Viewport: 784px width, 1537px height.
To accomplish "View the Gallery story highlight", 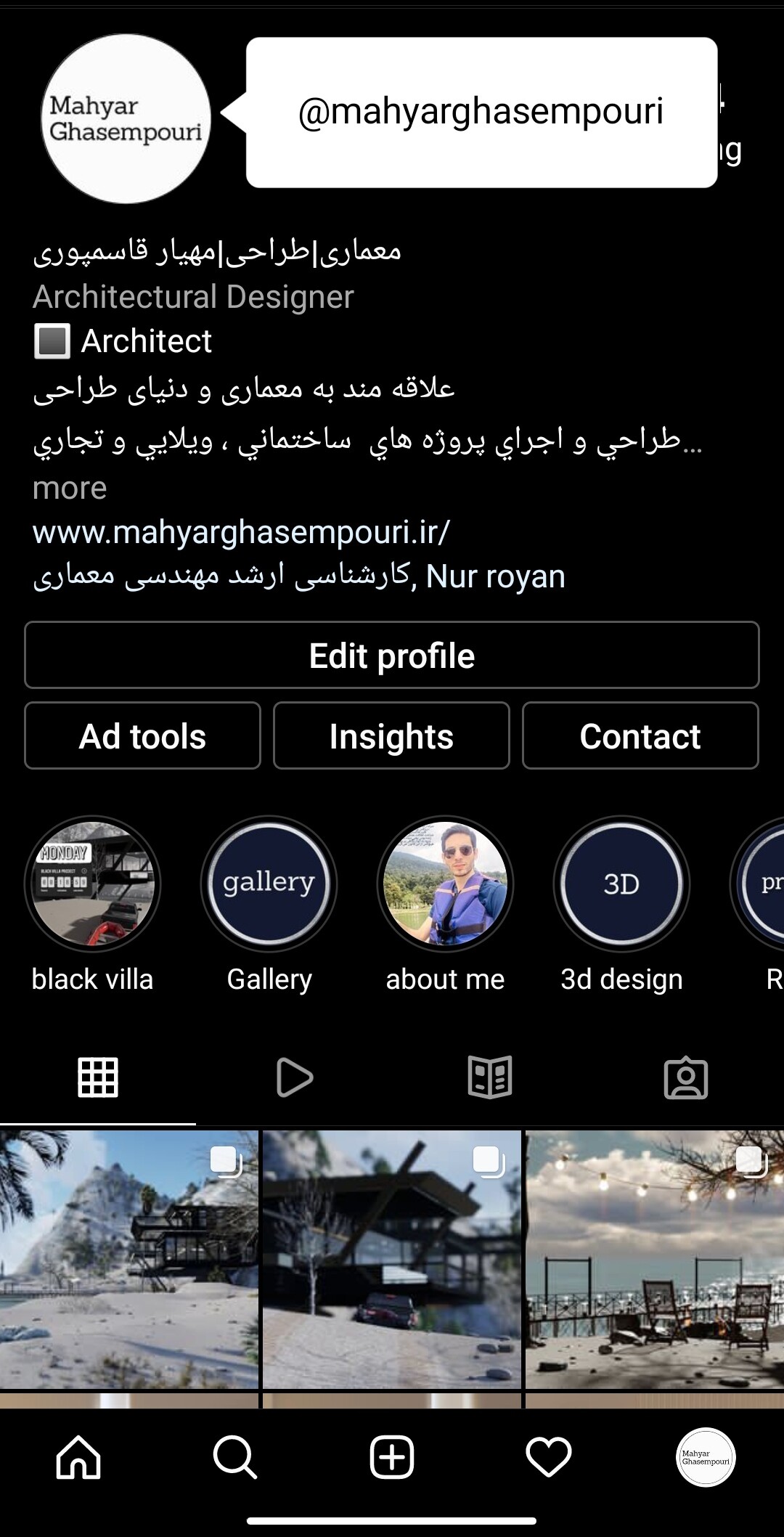I will [x=269, y=884].
